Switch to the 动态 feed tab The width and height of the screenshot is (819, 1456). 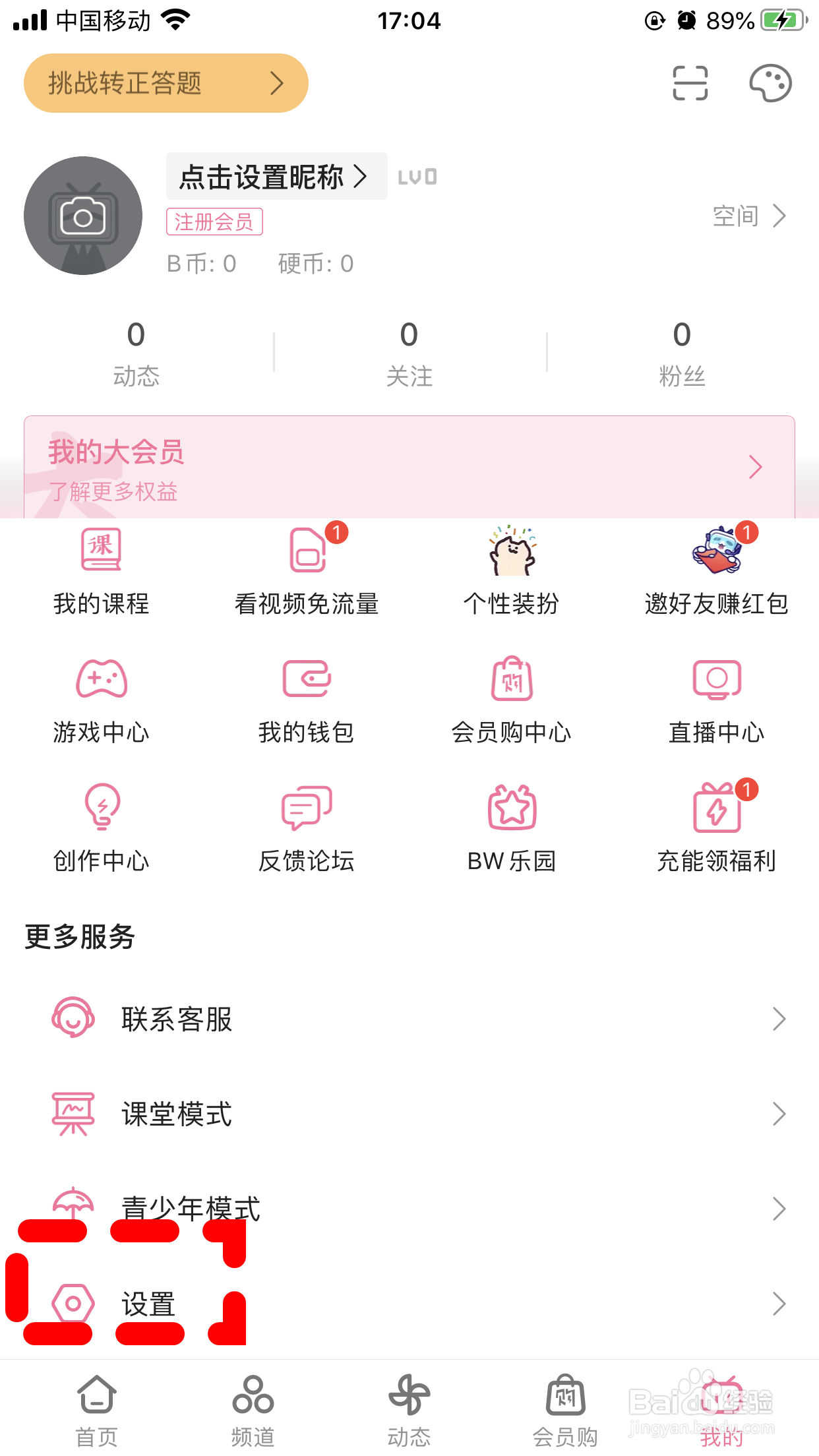(409, 1405)
